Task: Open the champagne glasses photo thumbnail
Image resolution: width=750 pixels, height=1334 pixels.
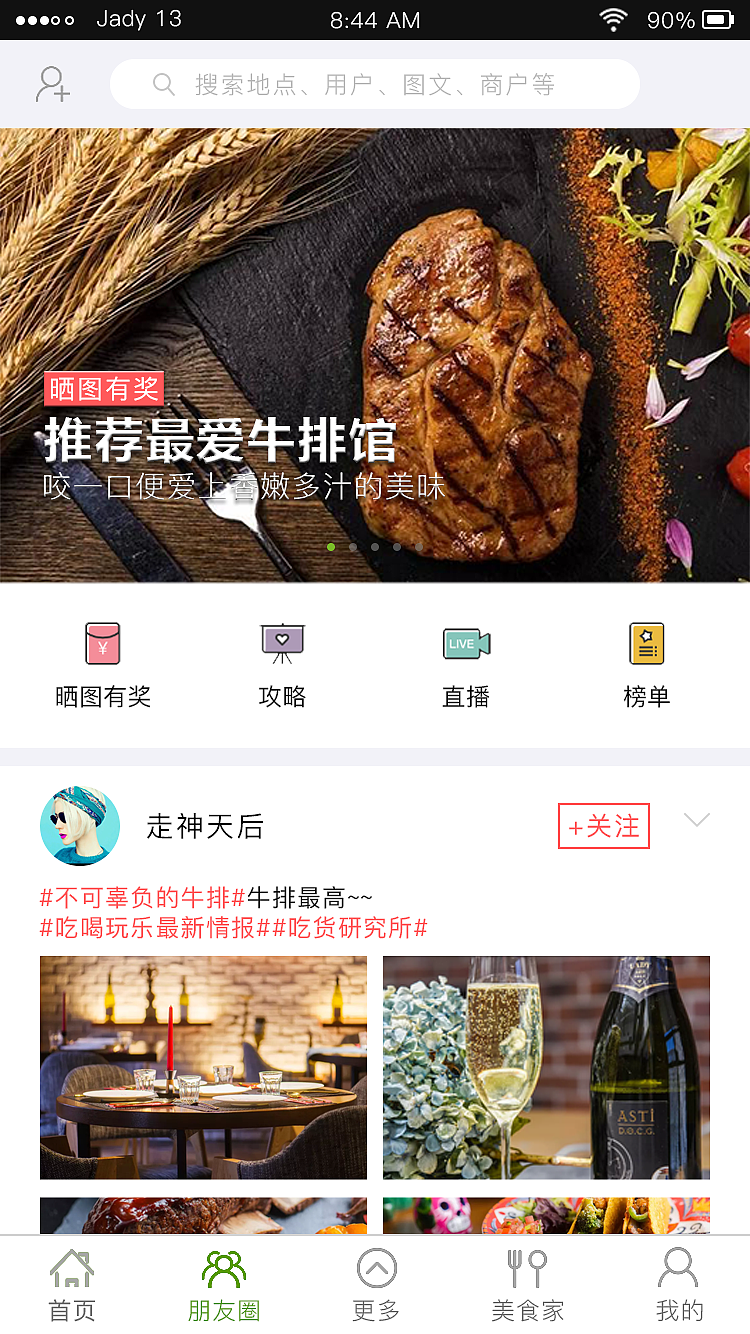Action: coord(546,1067)
